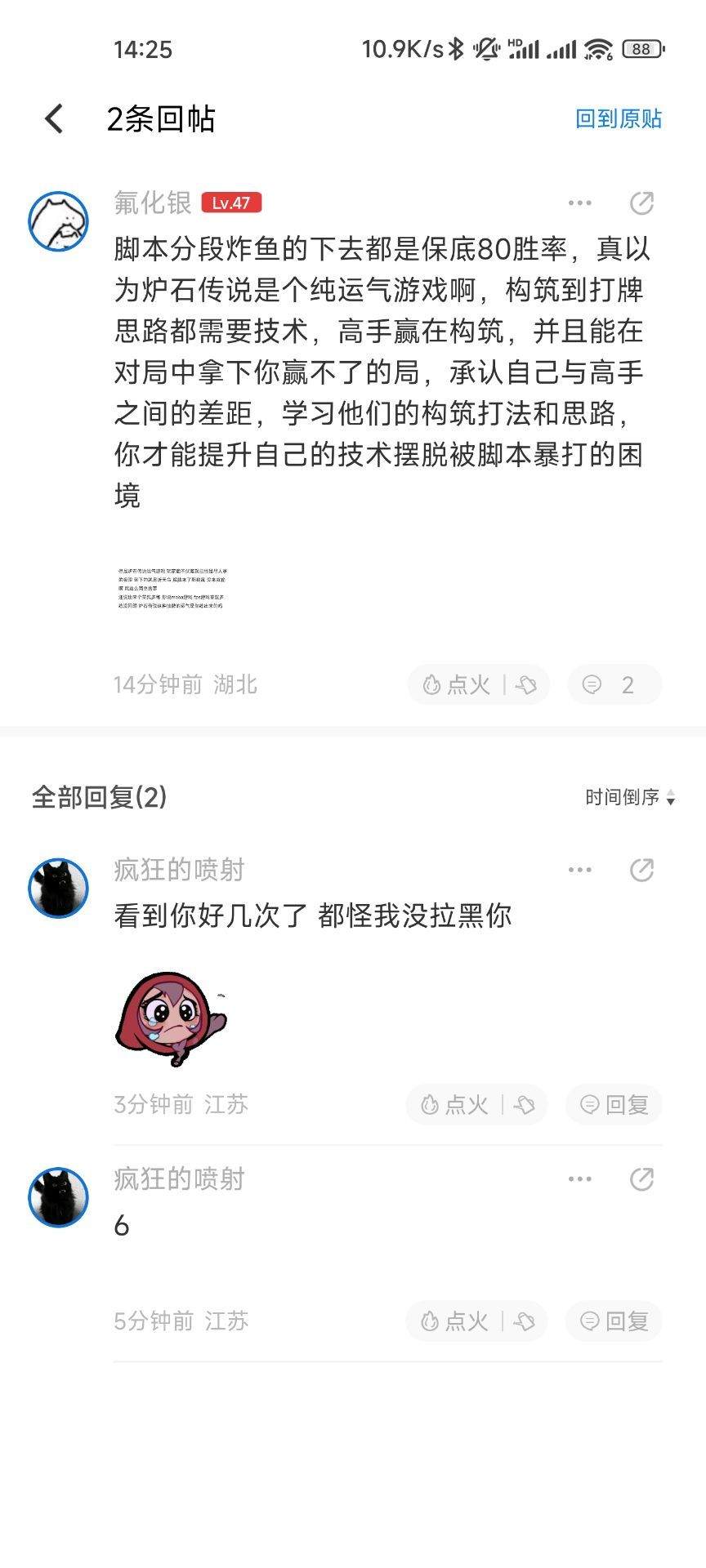Change the 时间倒序 sort order
This screenshot has width=706, height=1568.
[630, 797]
